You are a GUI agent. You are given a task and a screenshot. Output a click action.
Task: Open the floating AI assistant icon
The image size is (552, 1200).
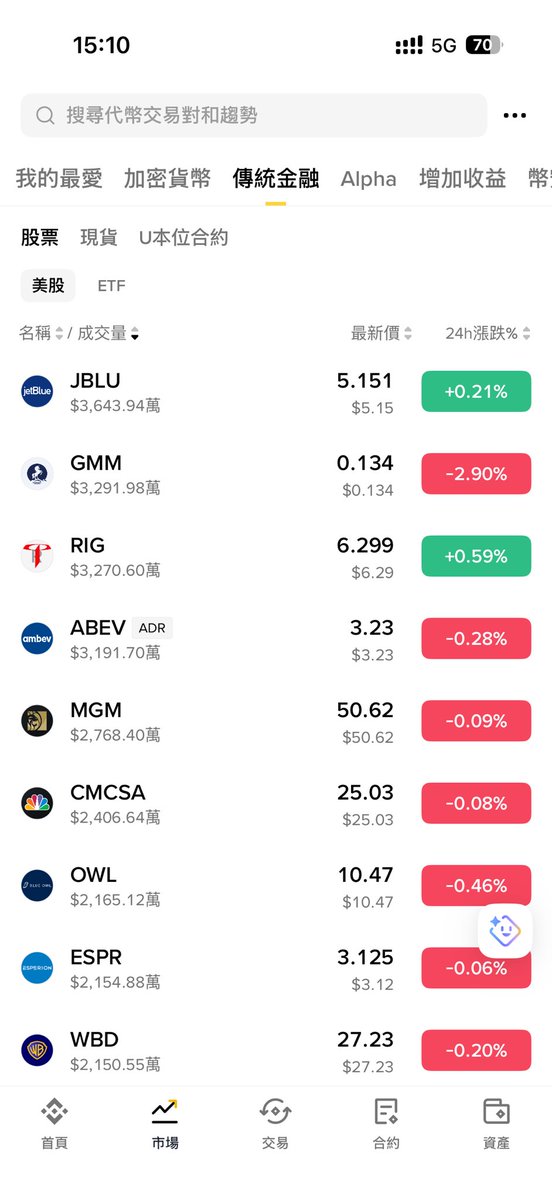[505, 931]
